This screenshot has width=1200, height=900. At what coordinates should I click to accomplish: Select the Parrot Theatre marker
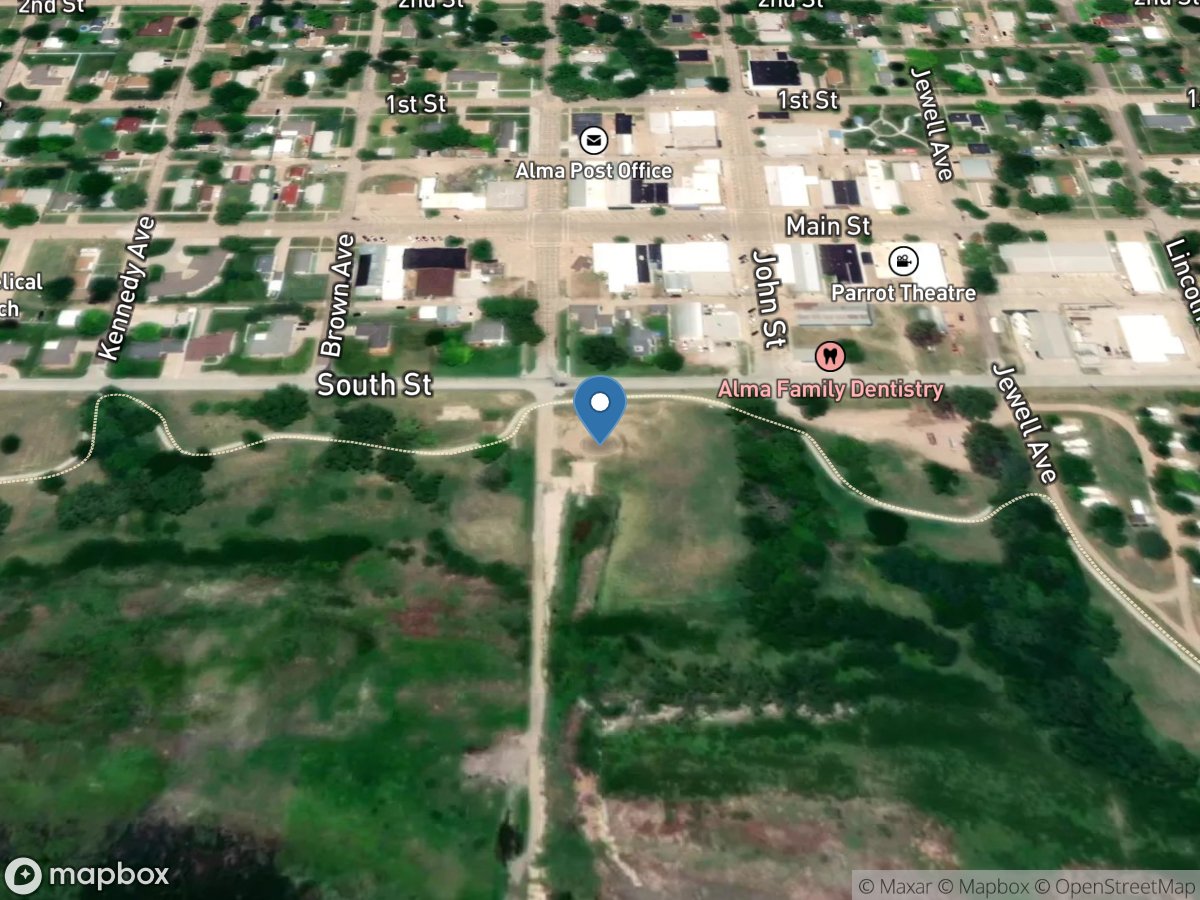[904, 262]
